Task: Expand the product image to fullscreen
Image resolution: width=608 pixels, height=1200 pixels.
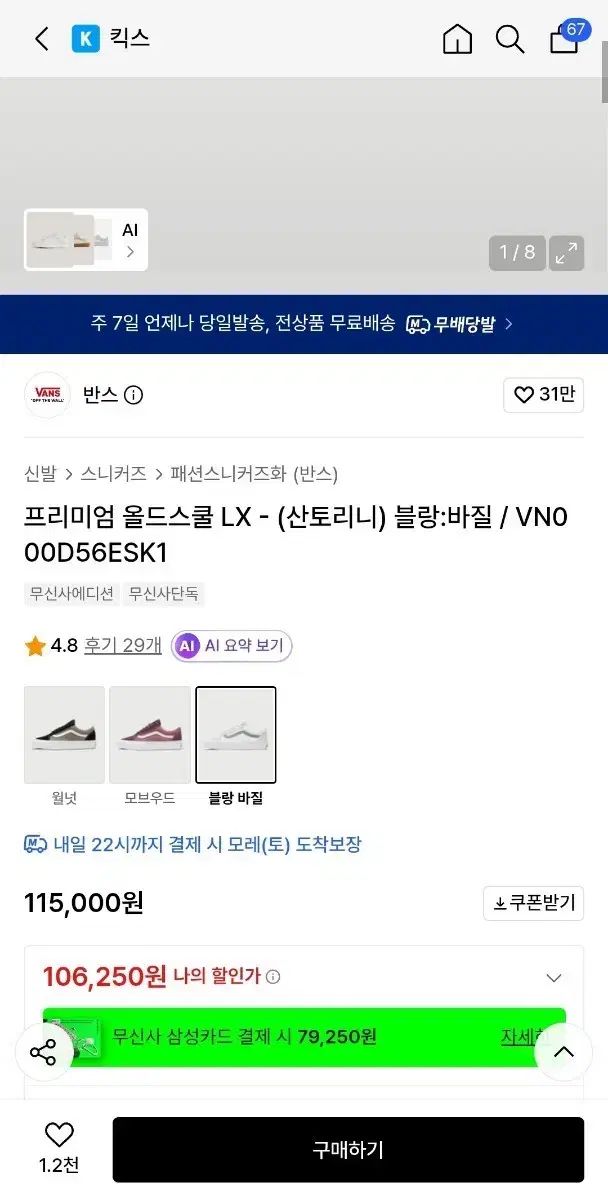Action: 567,253
